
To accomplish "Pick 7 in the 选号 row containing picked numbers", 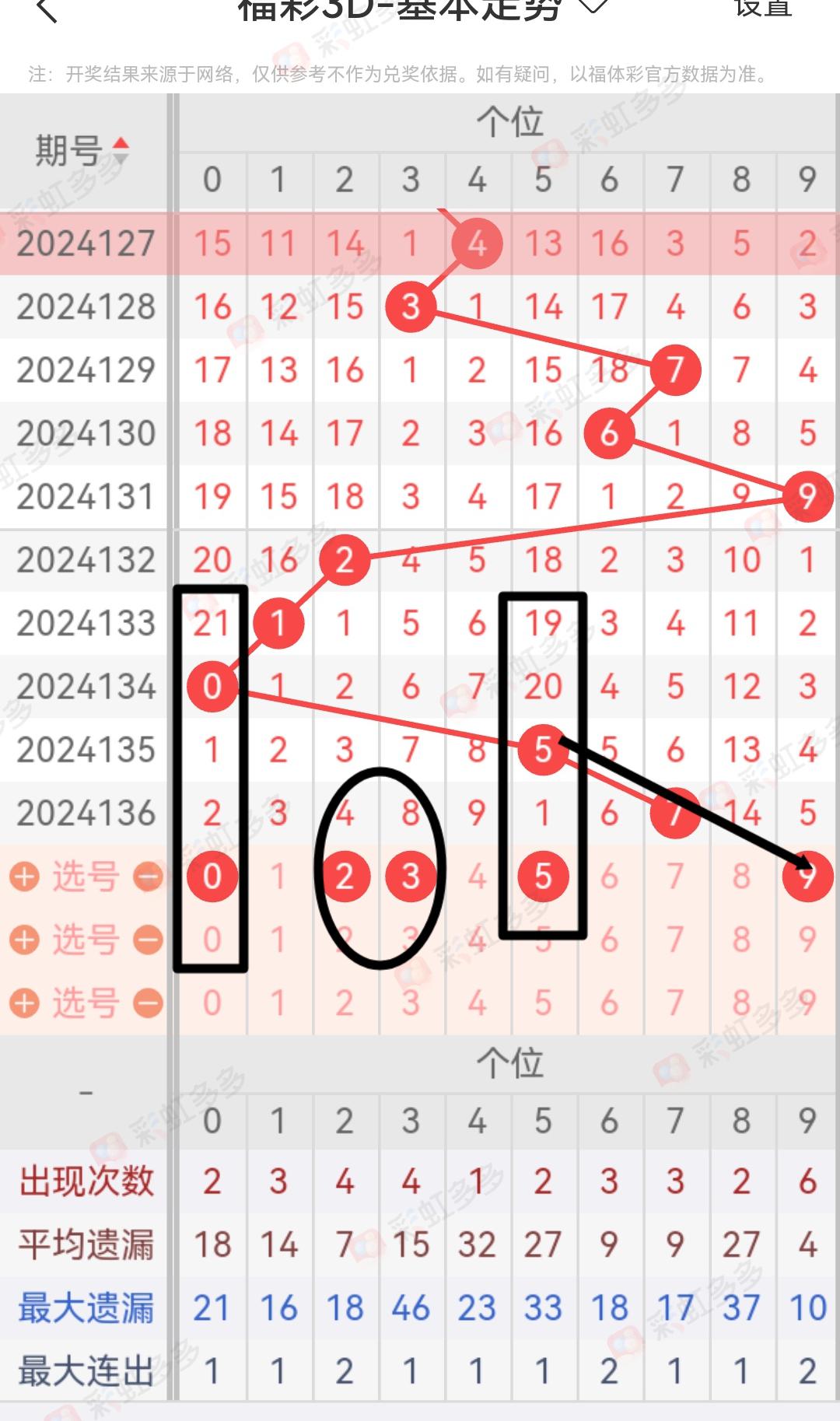I will coord(675,877).
